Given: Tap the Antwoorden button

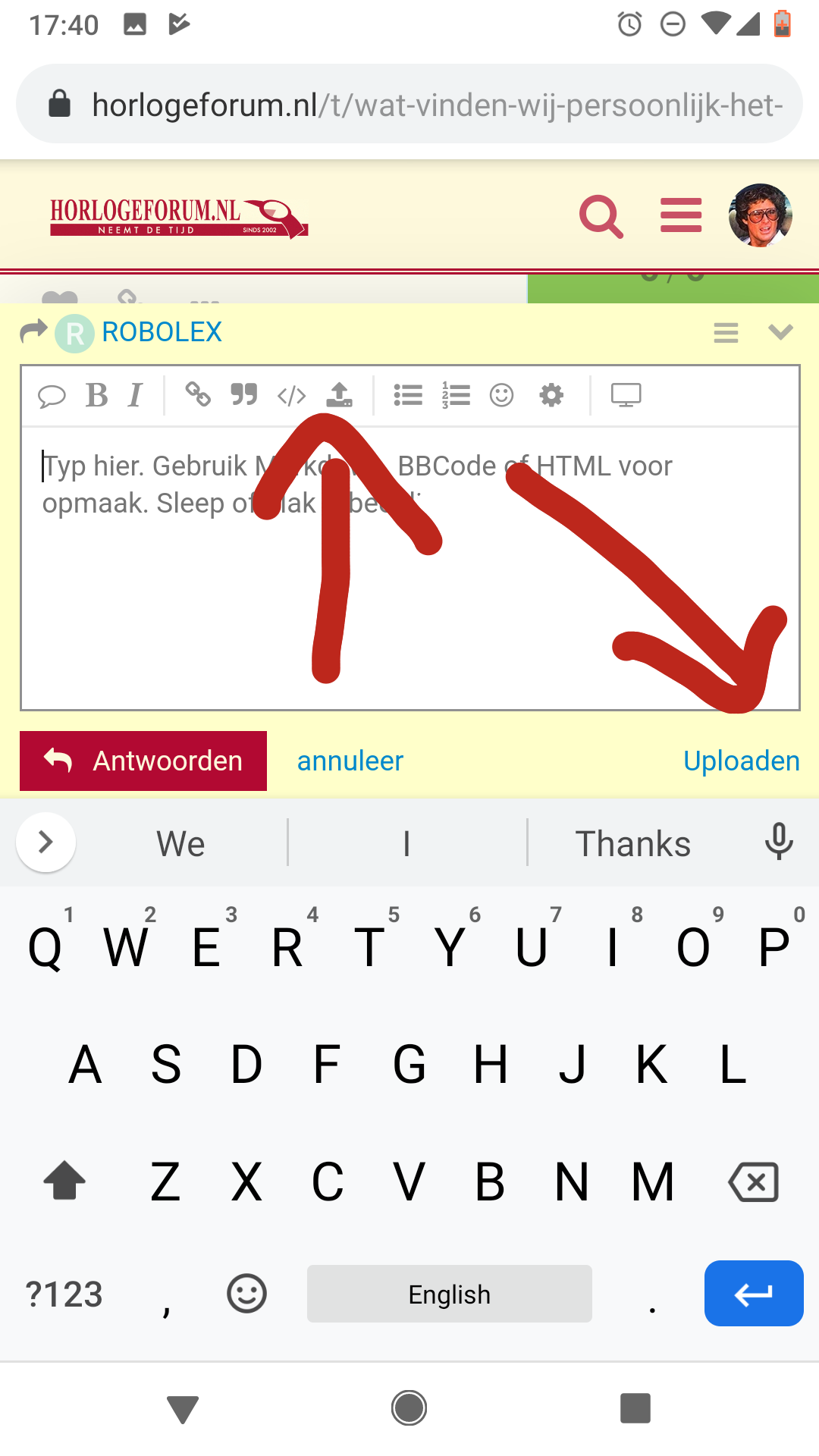Looking at the screenshot, I should click(x=143, y=761).
